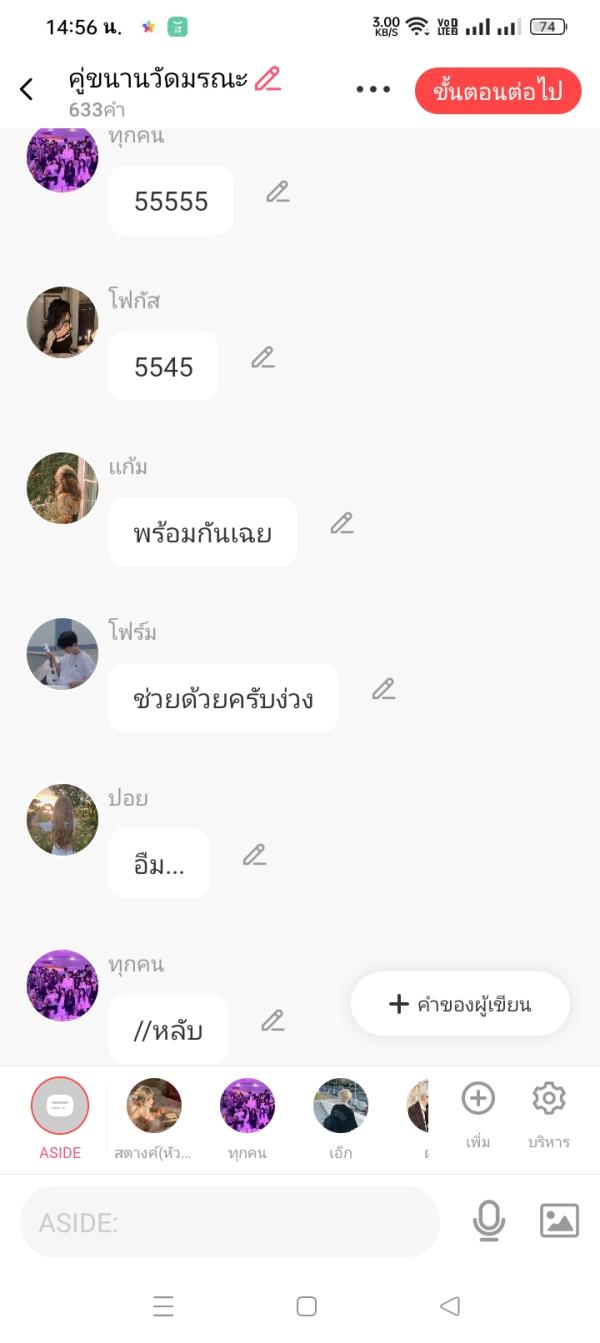Edit ปอย's message "อืม..."
The image size is (600, 1343).
click(x=254, y=855)
